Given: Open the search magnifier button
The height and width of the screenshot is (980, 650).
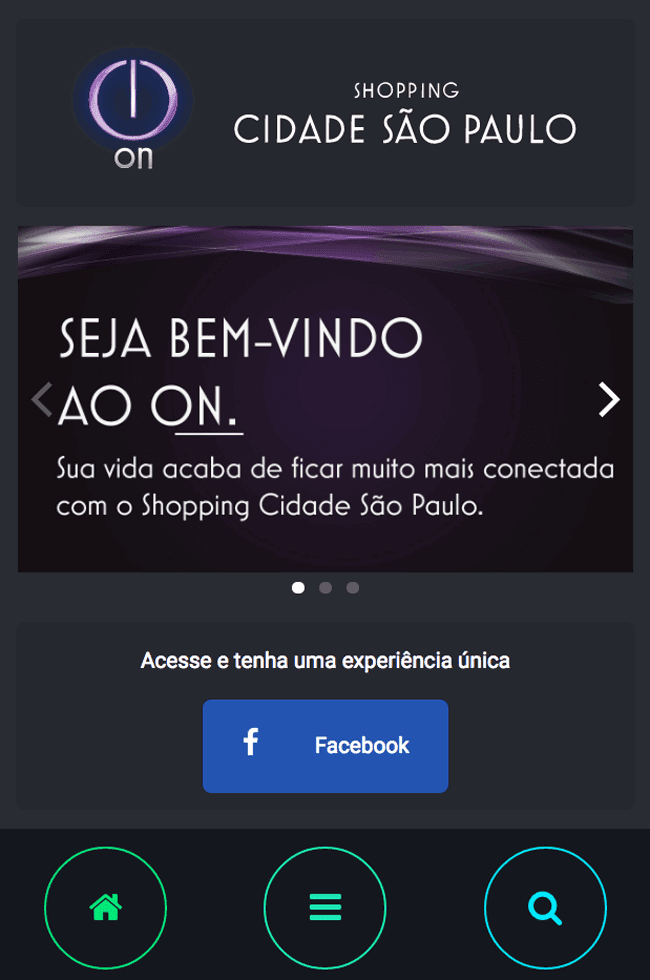Looking at the screenshot, I should click(x=545, y=908).
